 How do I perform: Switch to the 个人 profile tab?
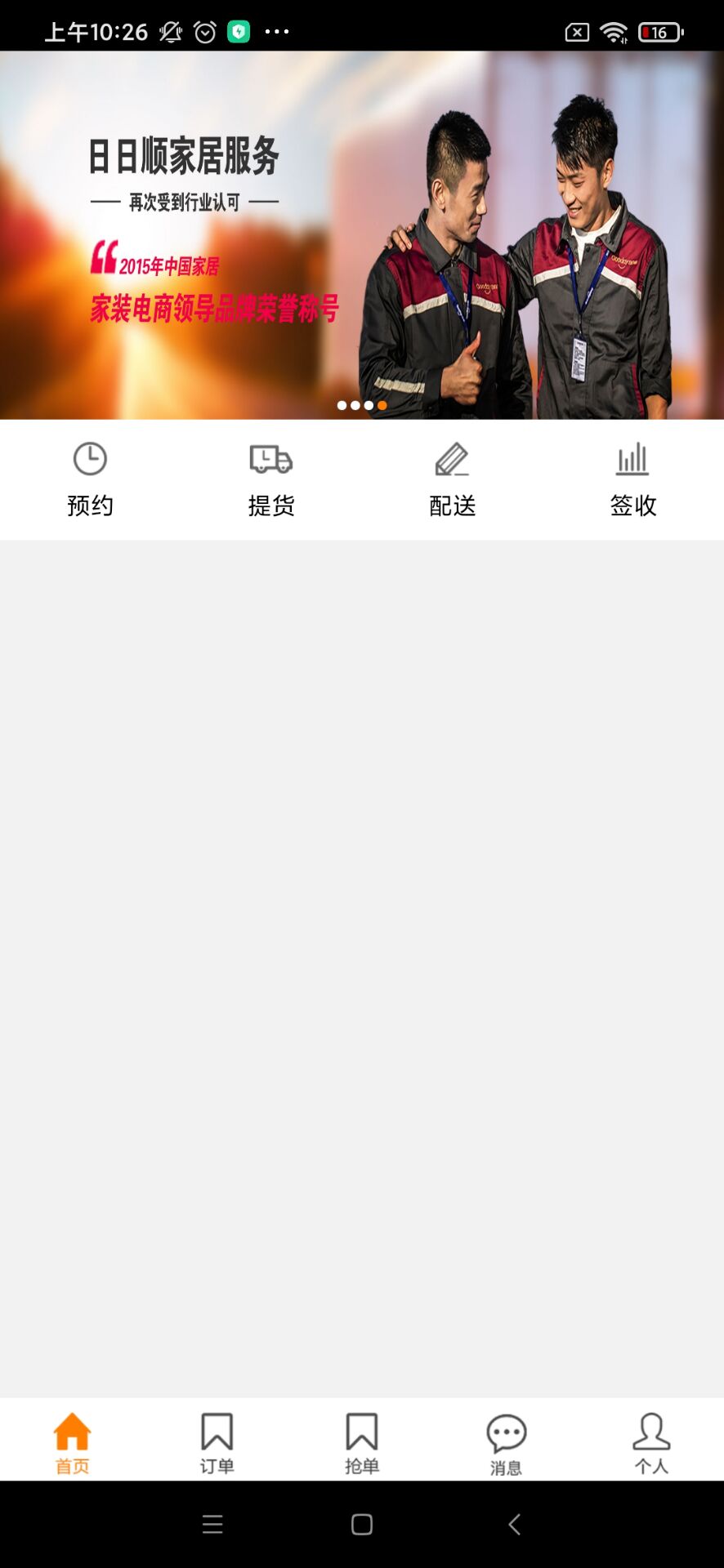[651, 1442]
